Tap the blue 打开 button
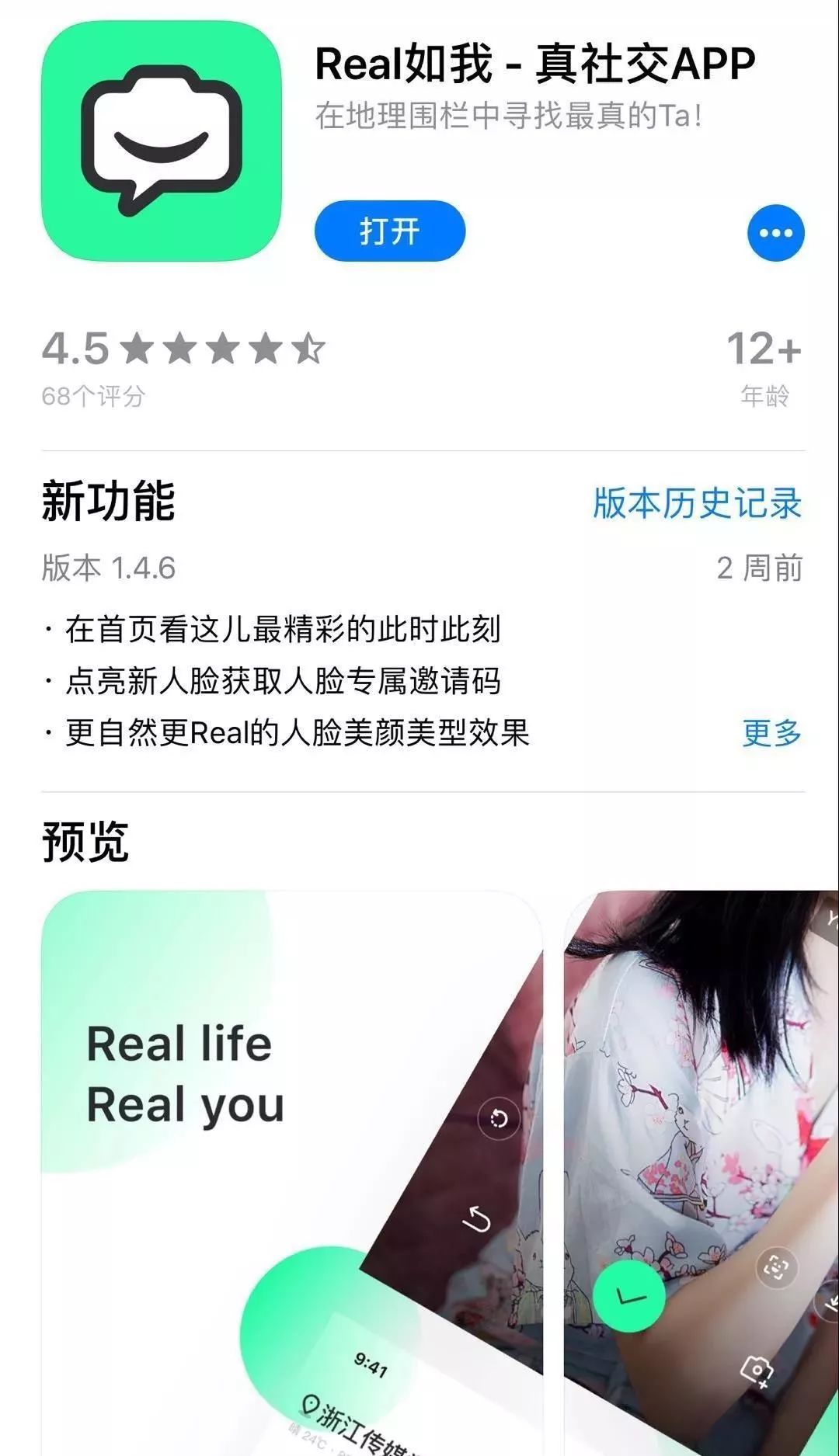Image resolution: width=839 pixels, height=1456 pixels. click(390, 231)
